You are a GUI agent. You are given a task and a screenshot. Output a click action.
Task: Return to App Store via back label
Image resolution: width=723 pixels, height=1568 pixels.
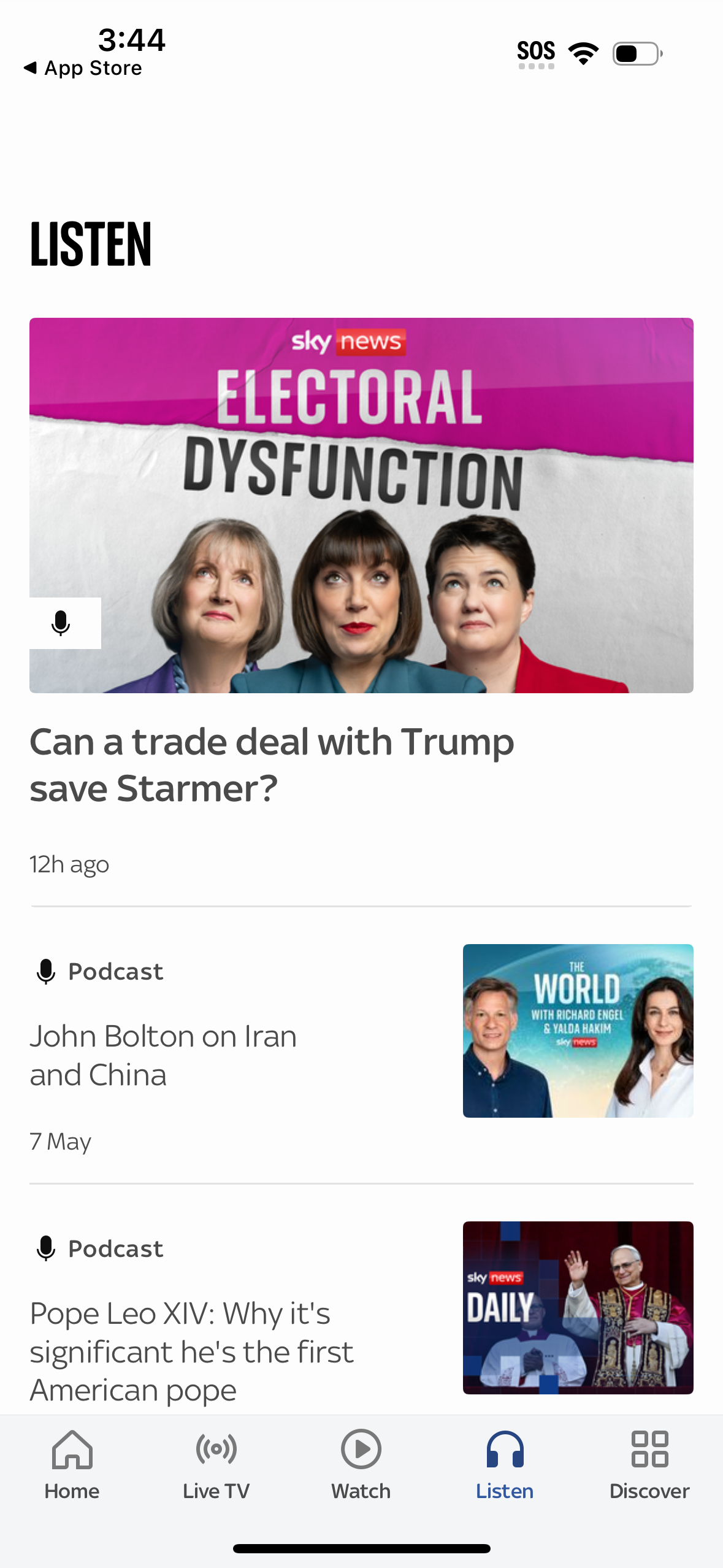83,67
